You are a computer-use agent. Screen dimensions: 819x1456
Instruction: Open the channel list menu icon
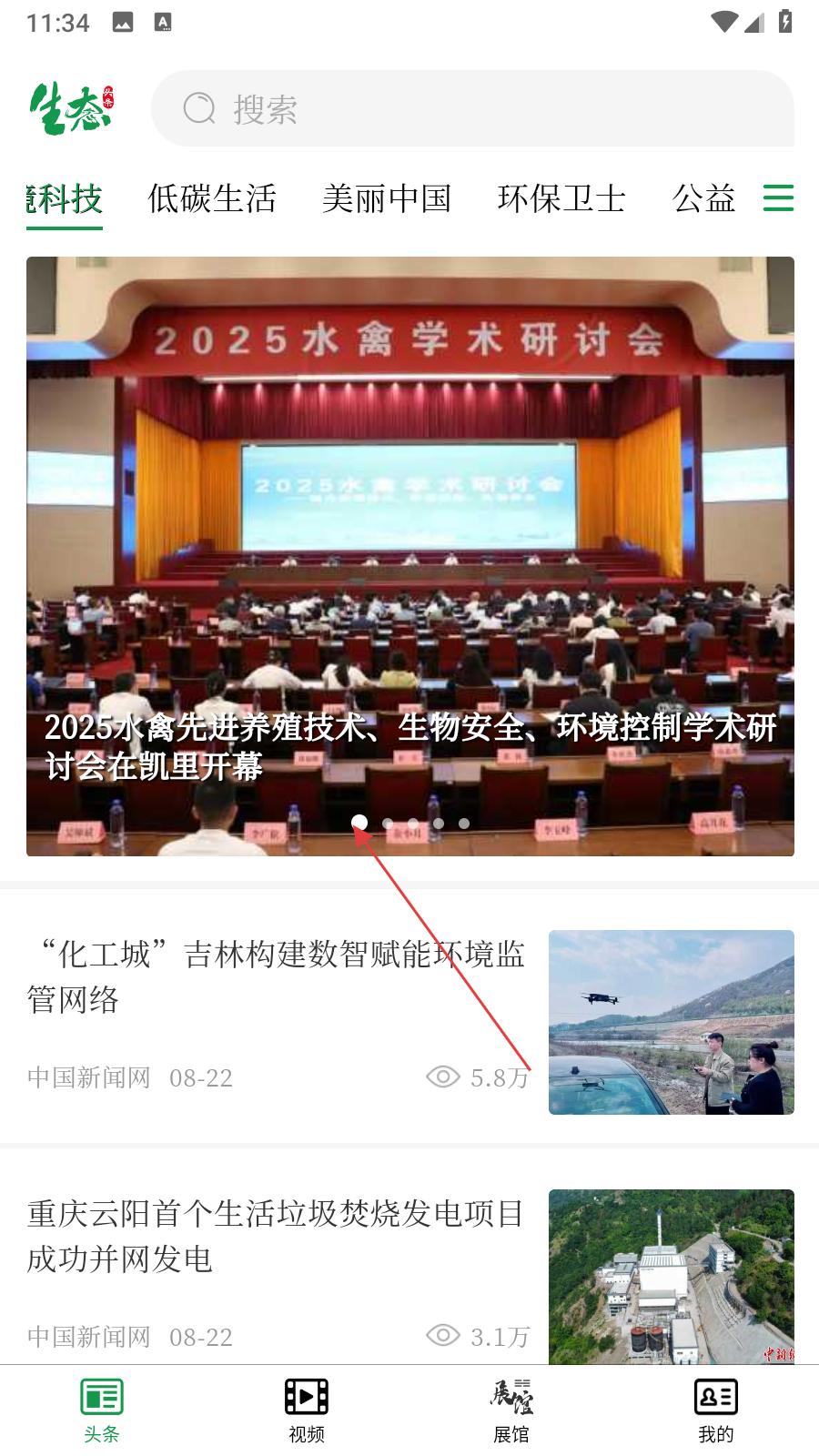[x=777, y=197]
